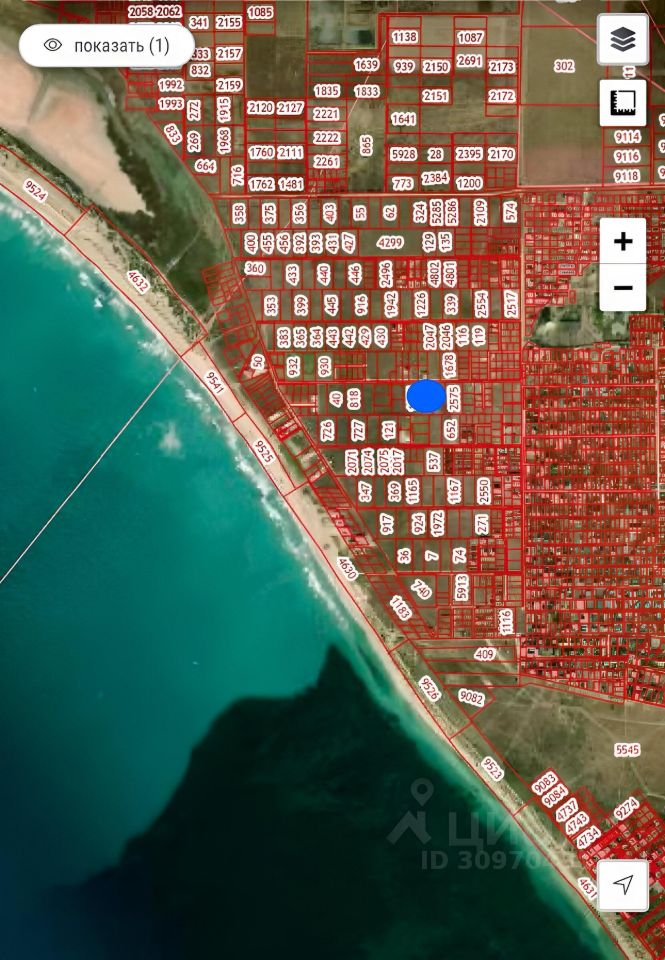The width and height of the screenshot is (665, 960).
Task: Zoom out with the minus button
Action: click(x=622, y=288)
